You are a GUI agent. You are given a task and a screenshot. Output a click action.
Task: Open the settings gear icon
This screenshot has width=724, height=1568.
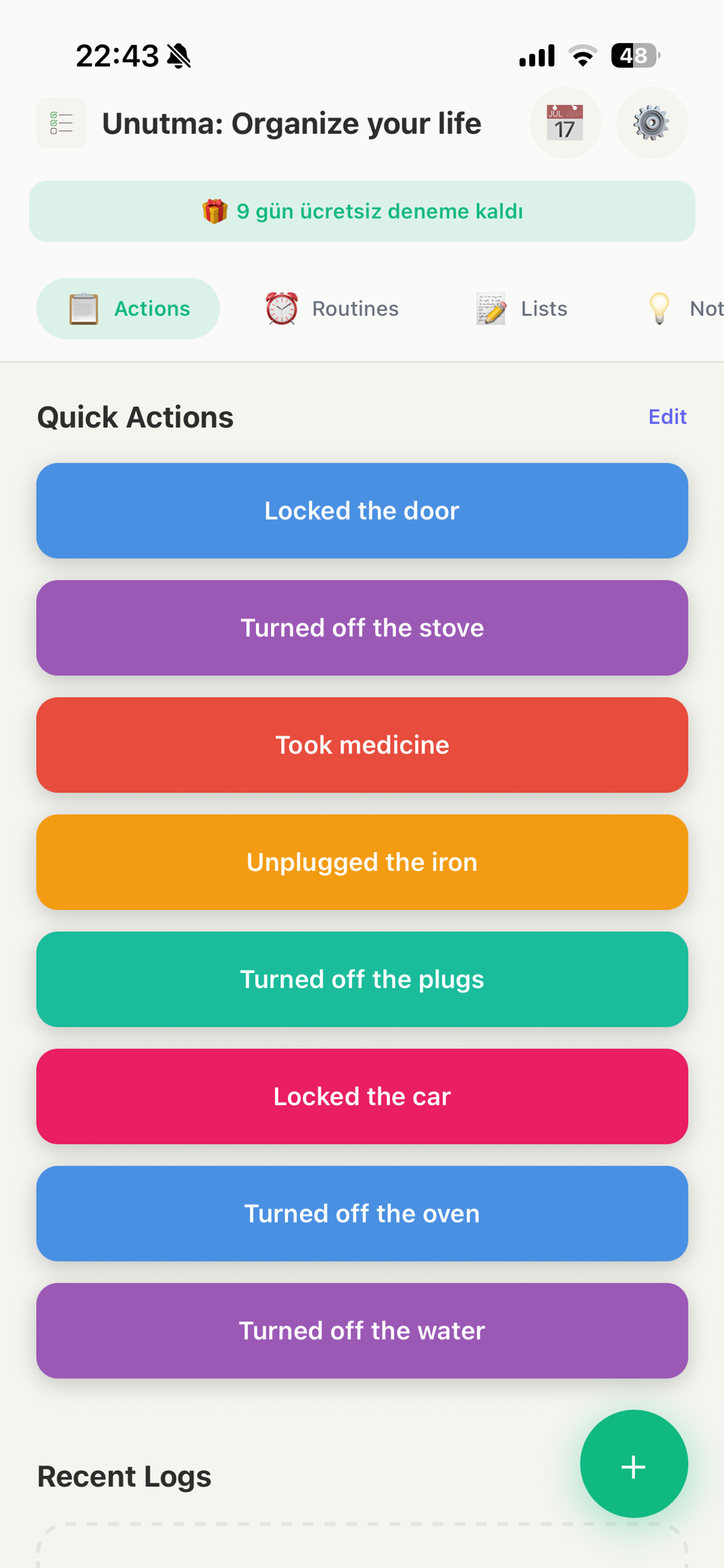[x=652, y=123]
